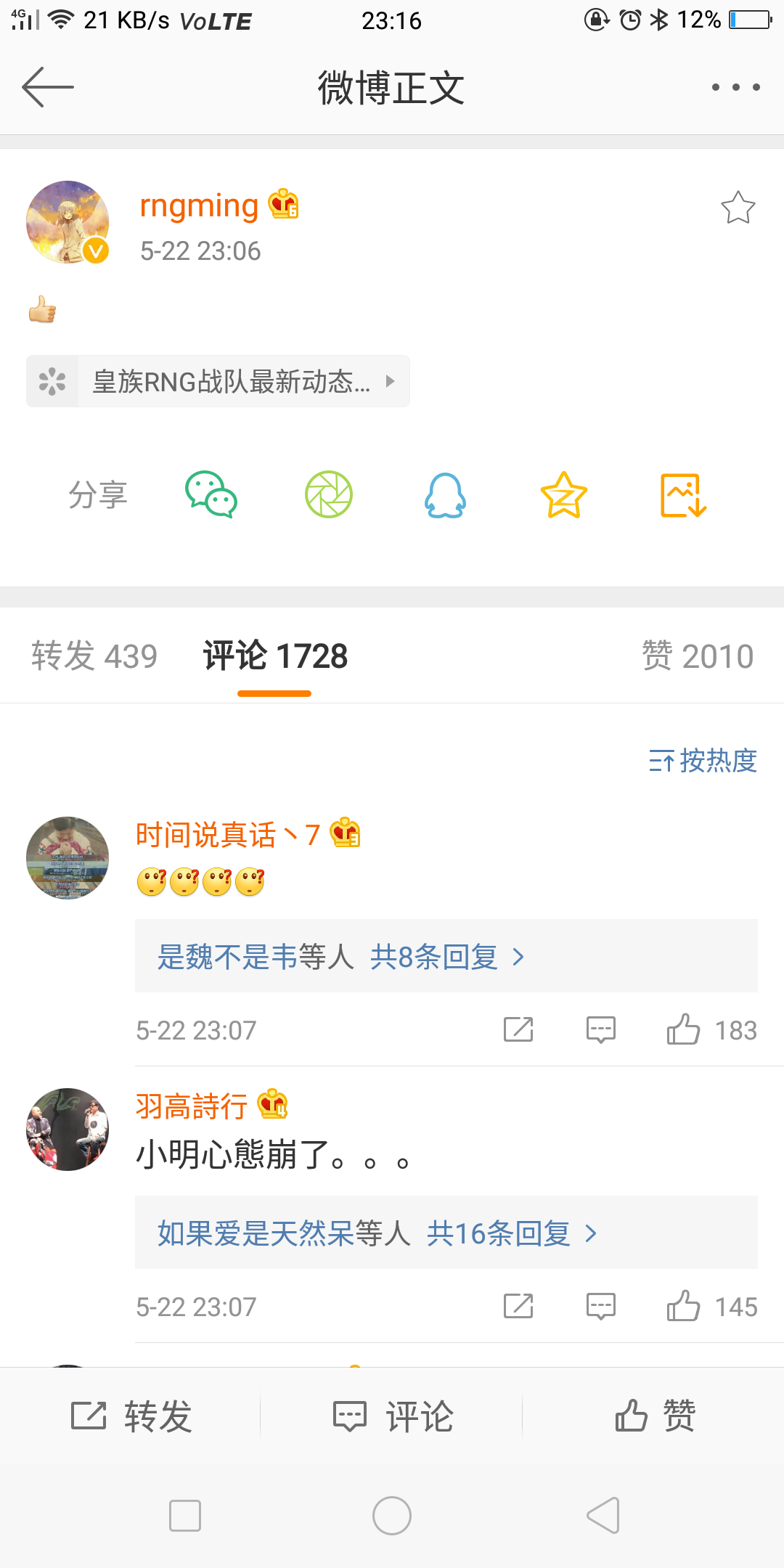784x1568 pixels.
Task: Open the system recent apps view
Action: pos(185,1516)
